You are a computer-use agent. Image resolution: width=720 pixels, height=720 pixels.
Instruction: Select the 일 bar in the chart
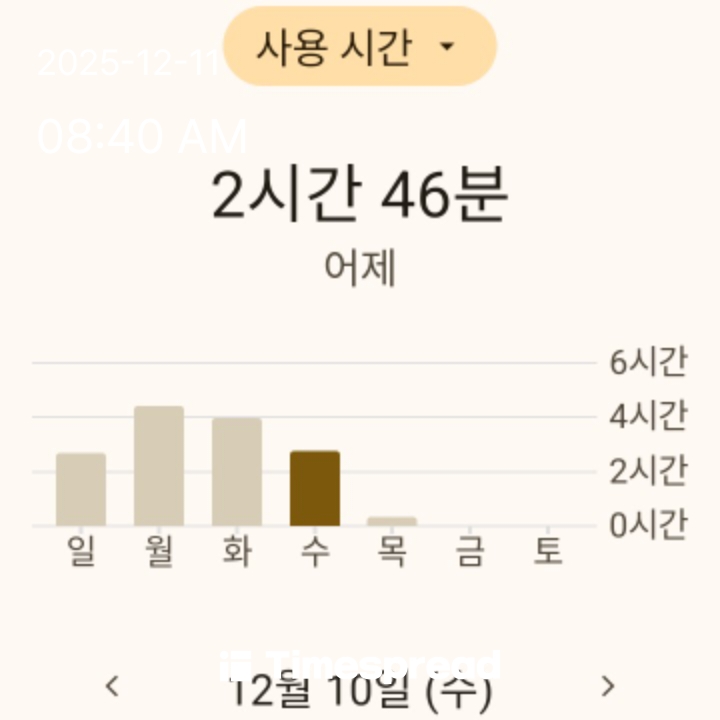click(81, 489)
